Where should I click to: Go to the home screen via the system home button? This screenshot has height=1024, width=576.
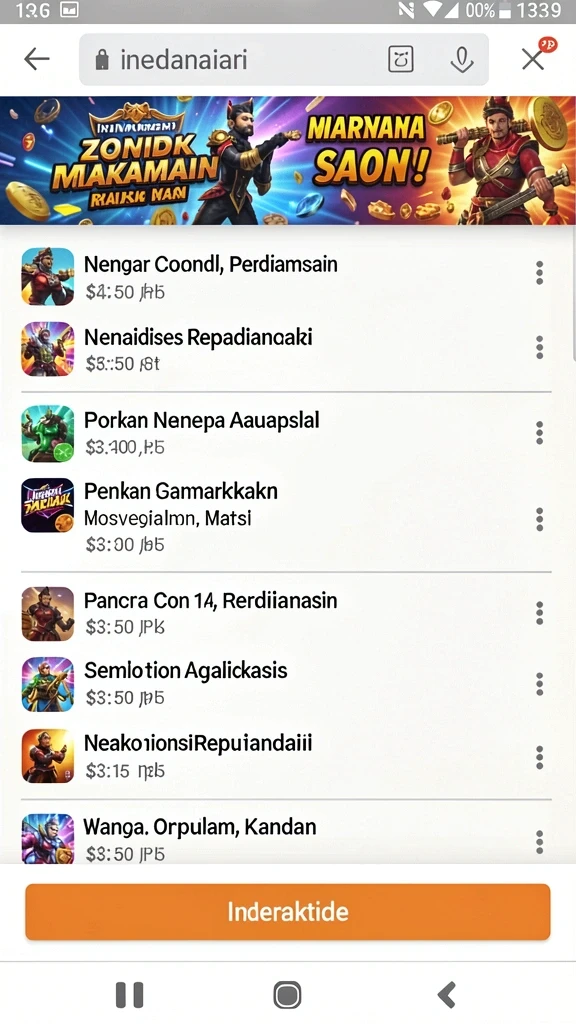(x=287, y=995)
